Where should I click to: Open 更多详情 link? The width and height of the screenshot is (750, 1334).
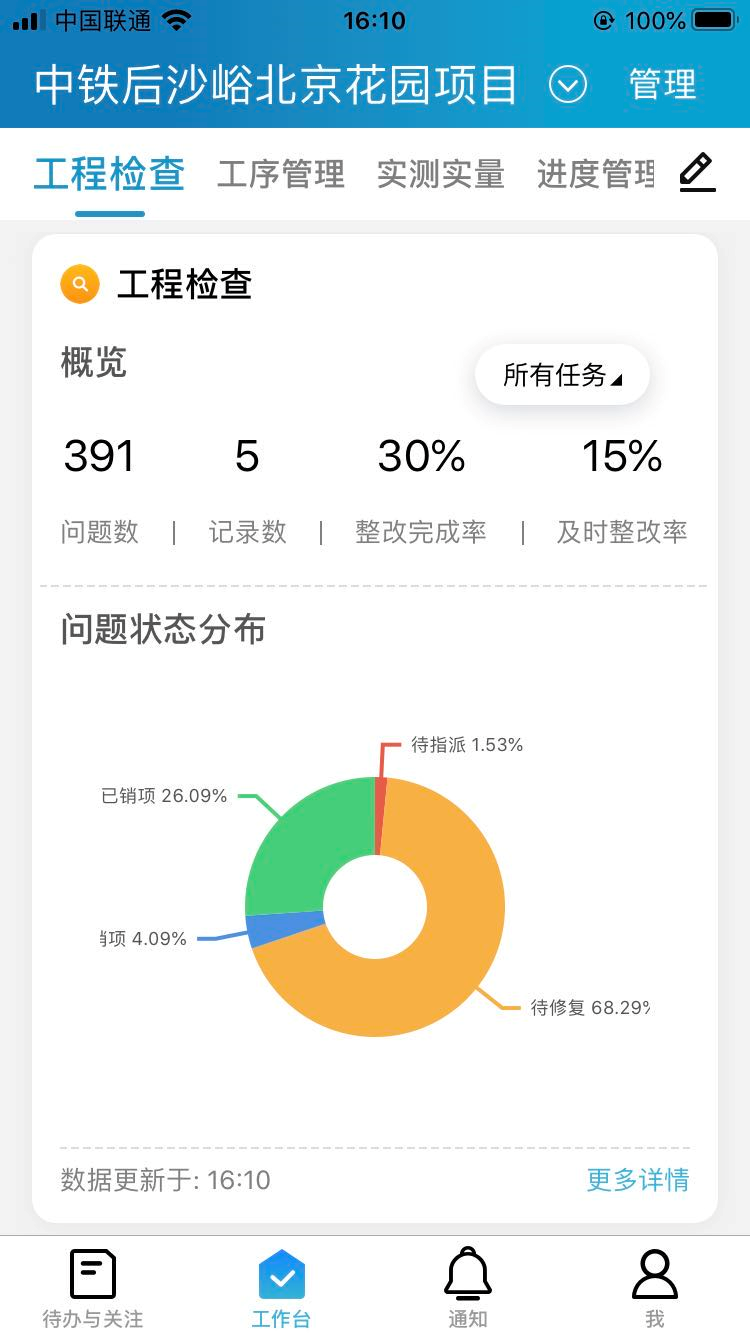tap(638, 1180)
